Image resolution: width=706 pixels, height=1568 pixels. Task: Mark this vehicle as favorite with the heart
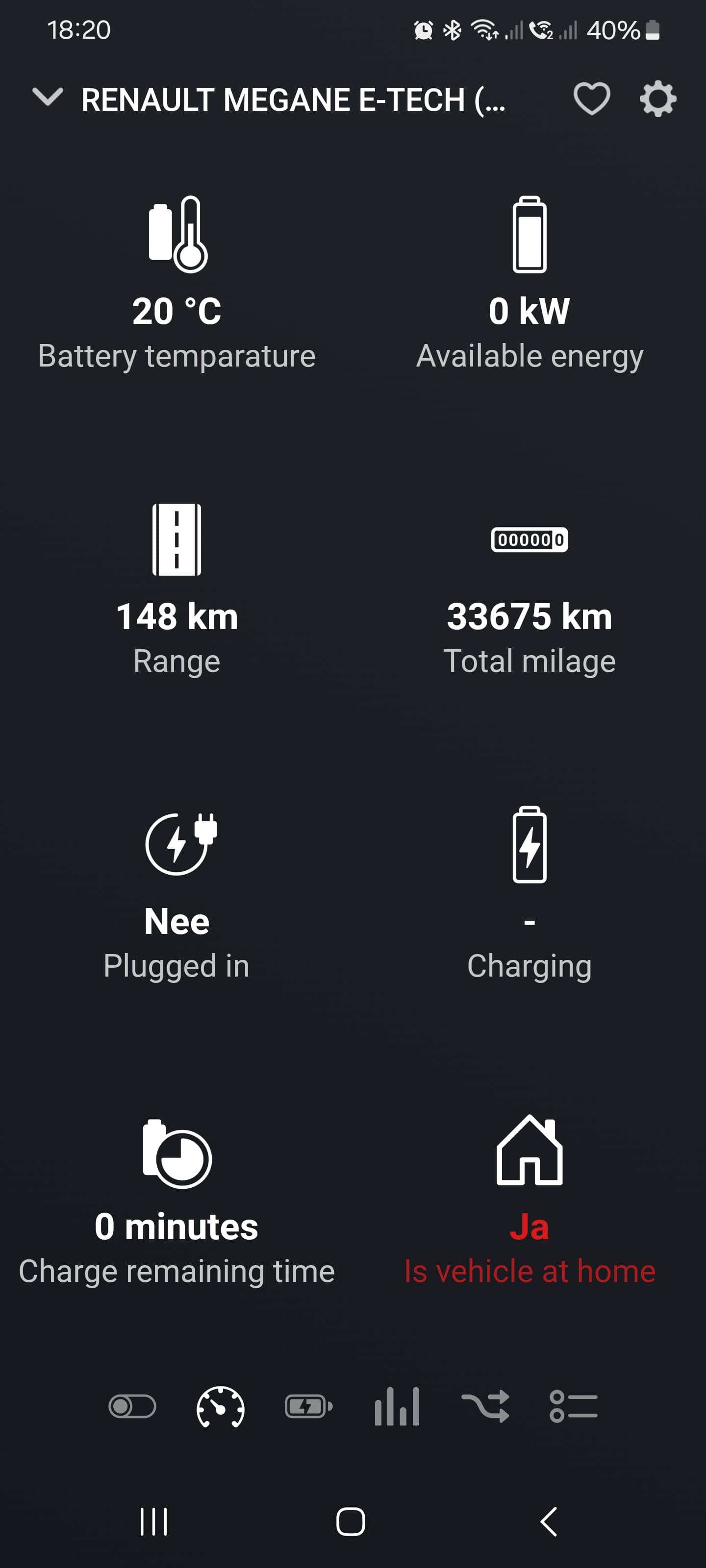(591, 98)
